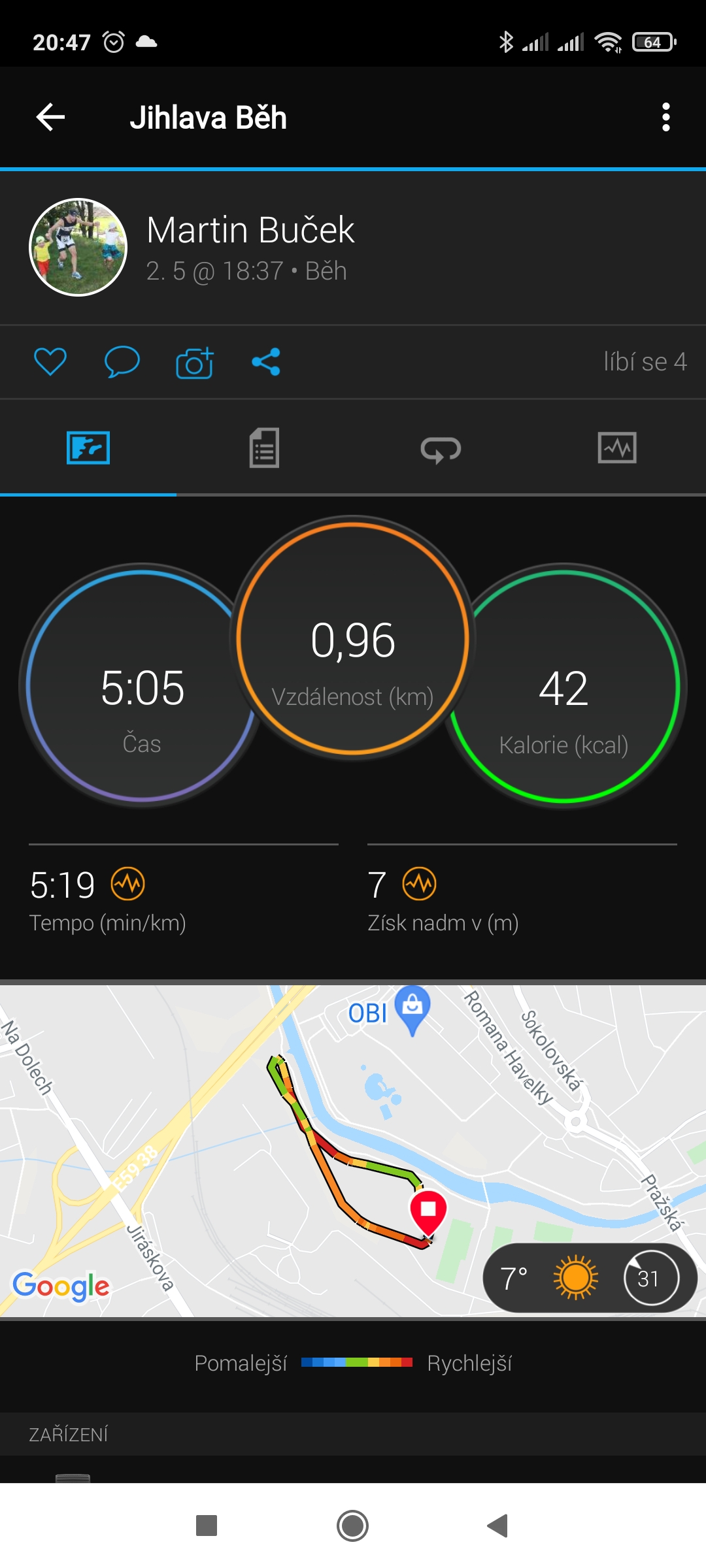Open recent apps via the square button
This screenshot has width=706, height=1568.
[x=207, y=1526]
